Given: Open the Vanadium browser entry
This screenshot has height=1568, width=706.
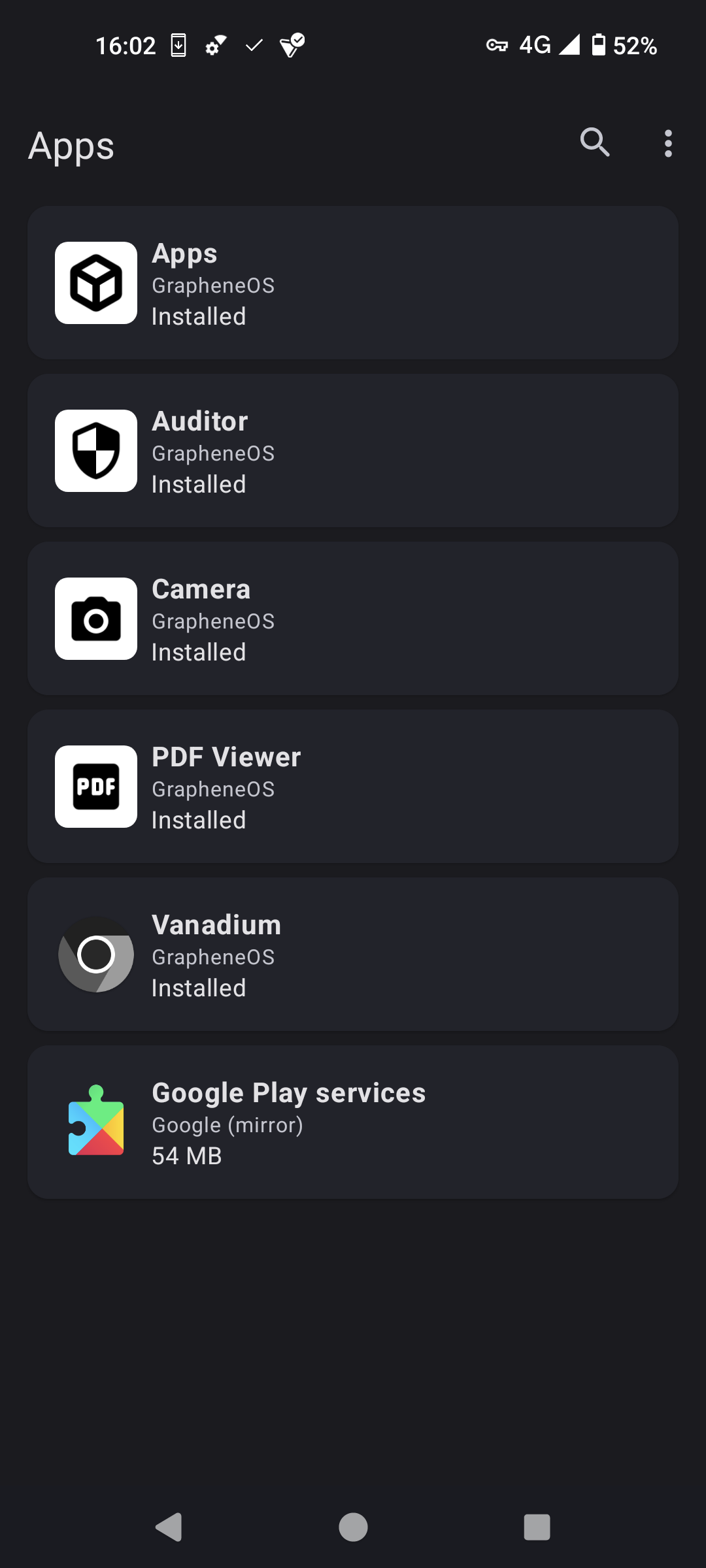Looking at the screenshot, I should pos(353,955).
